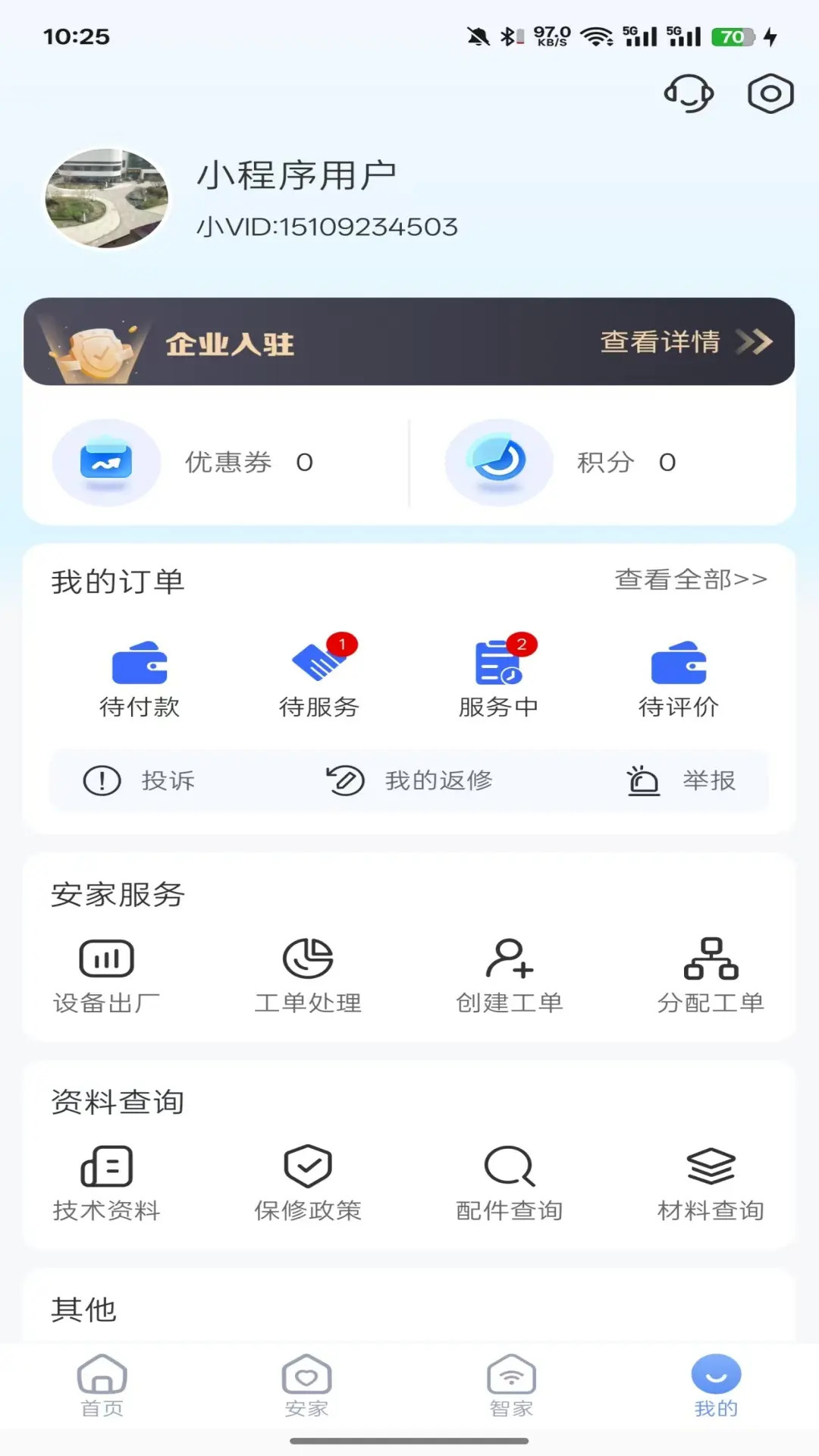This screenshot has width=819, height=1456.
Task: Open 设备出厂 device factory info
Action: pyautogui.click(x=106, y=974)
